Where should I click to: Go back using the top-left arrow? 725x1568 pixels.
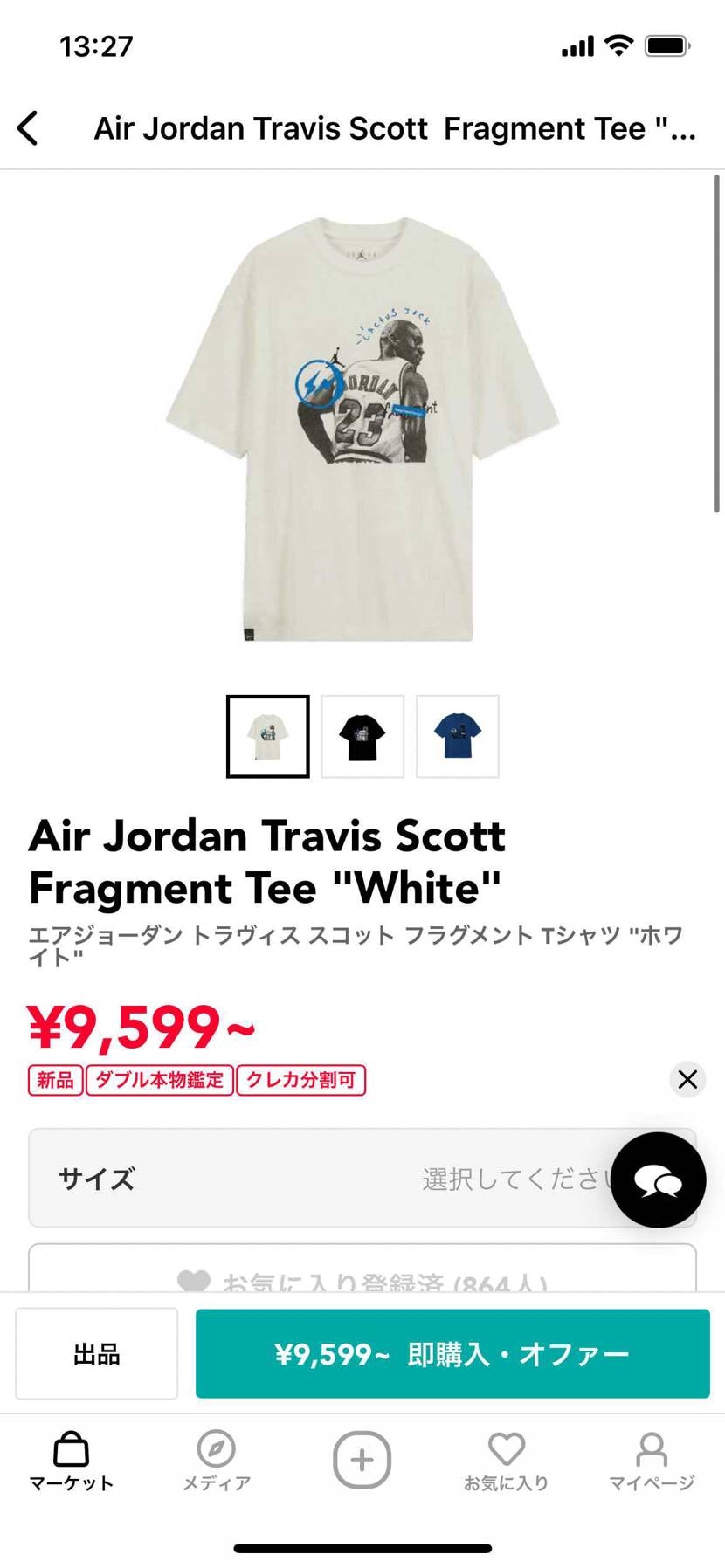click(28, 128)
